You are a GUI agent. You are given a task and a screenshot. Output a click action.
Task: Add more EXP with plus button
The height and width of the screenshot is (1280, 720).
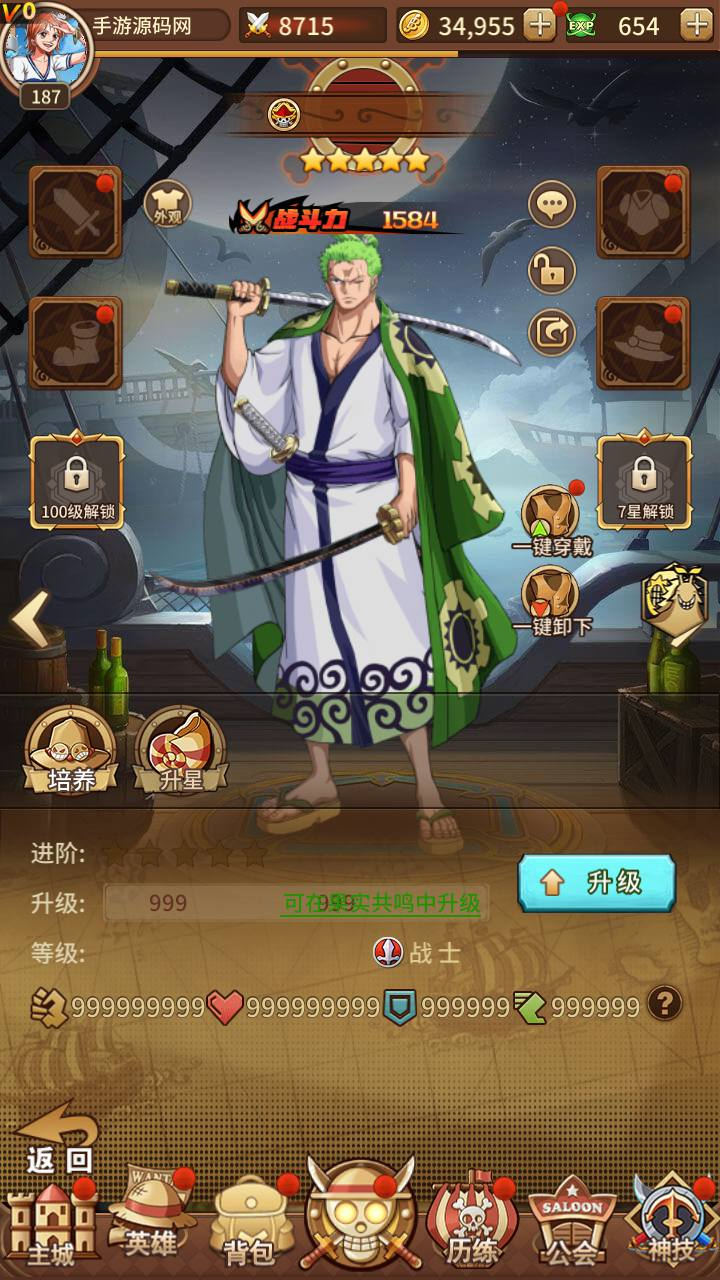696,25
